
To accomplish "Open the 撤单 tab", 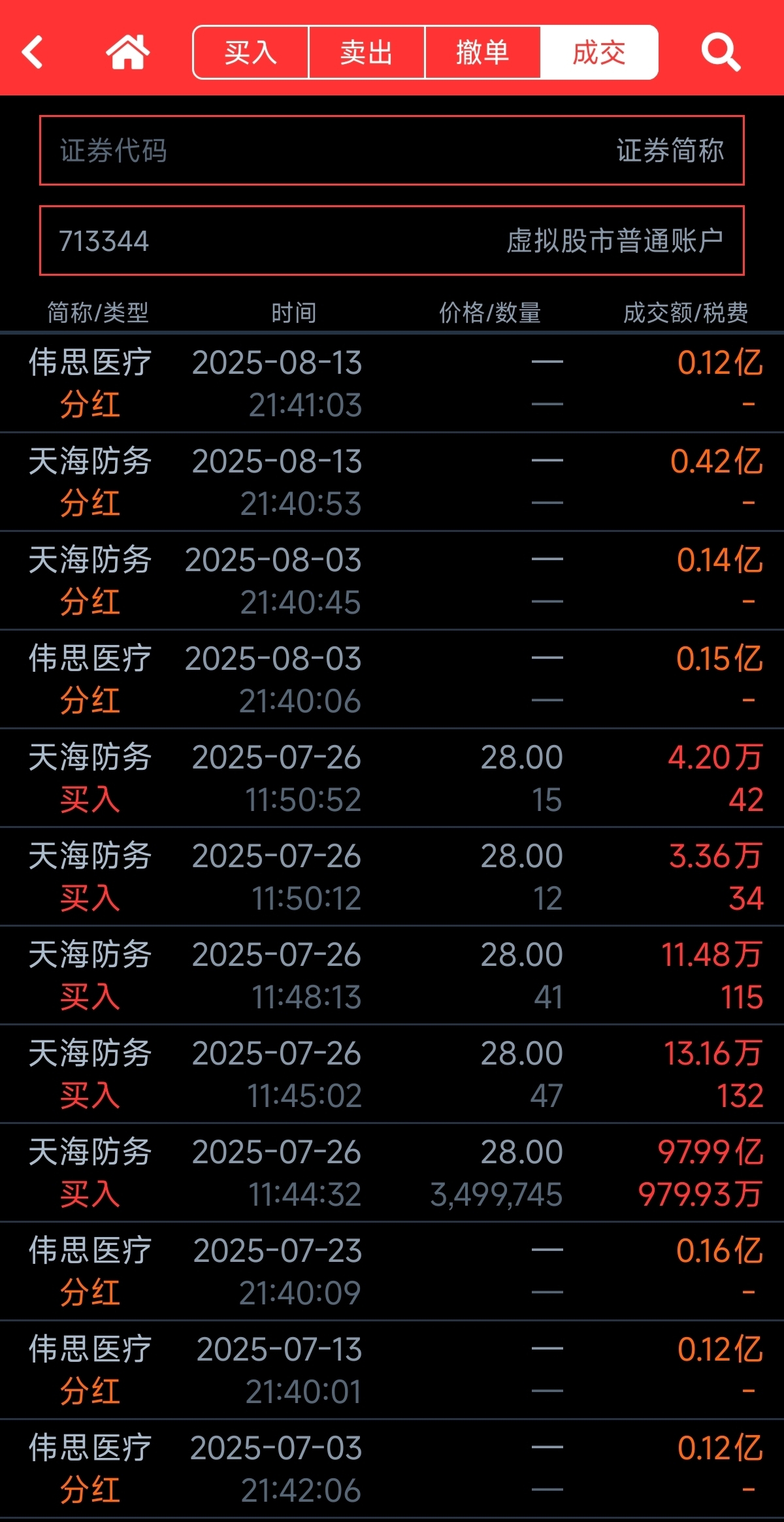I will pyautogui.click(x=483, y=52).
